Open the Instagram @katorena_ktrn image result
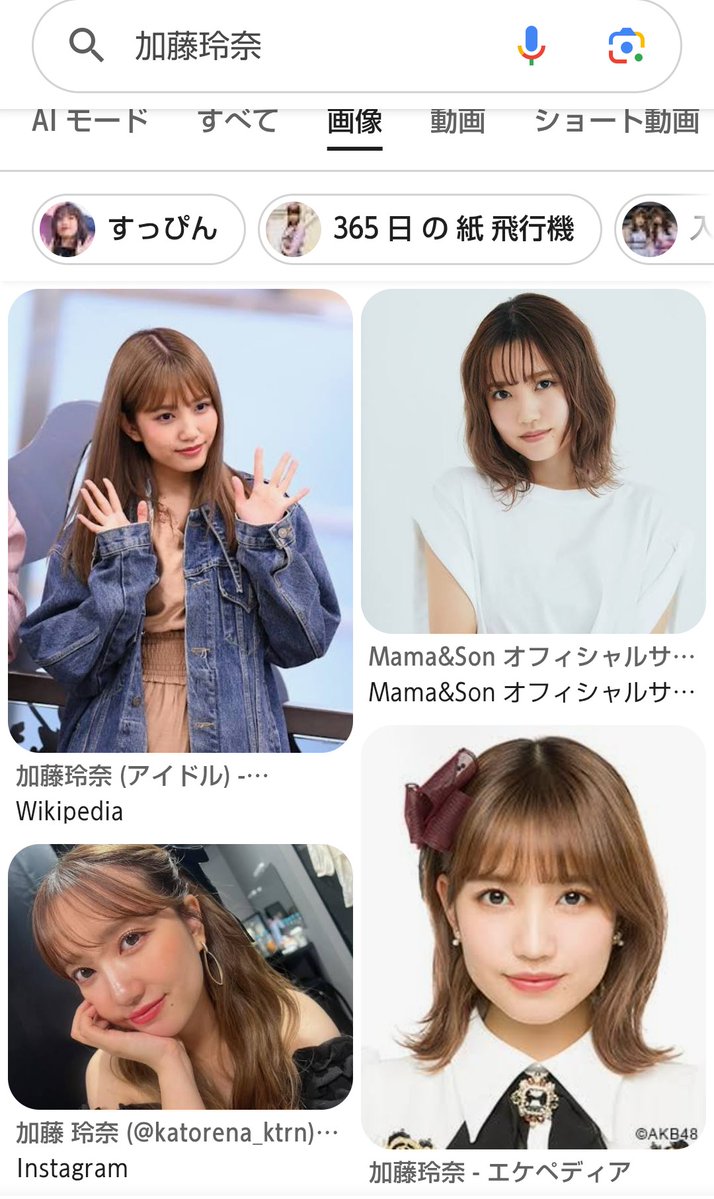This screenshot has height=1199, width=714. [x=180, y=976]
